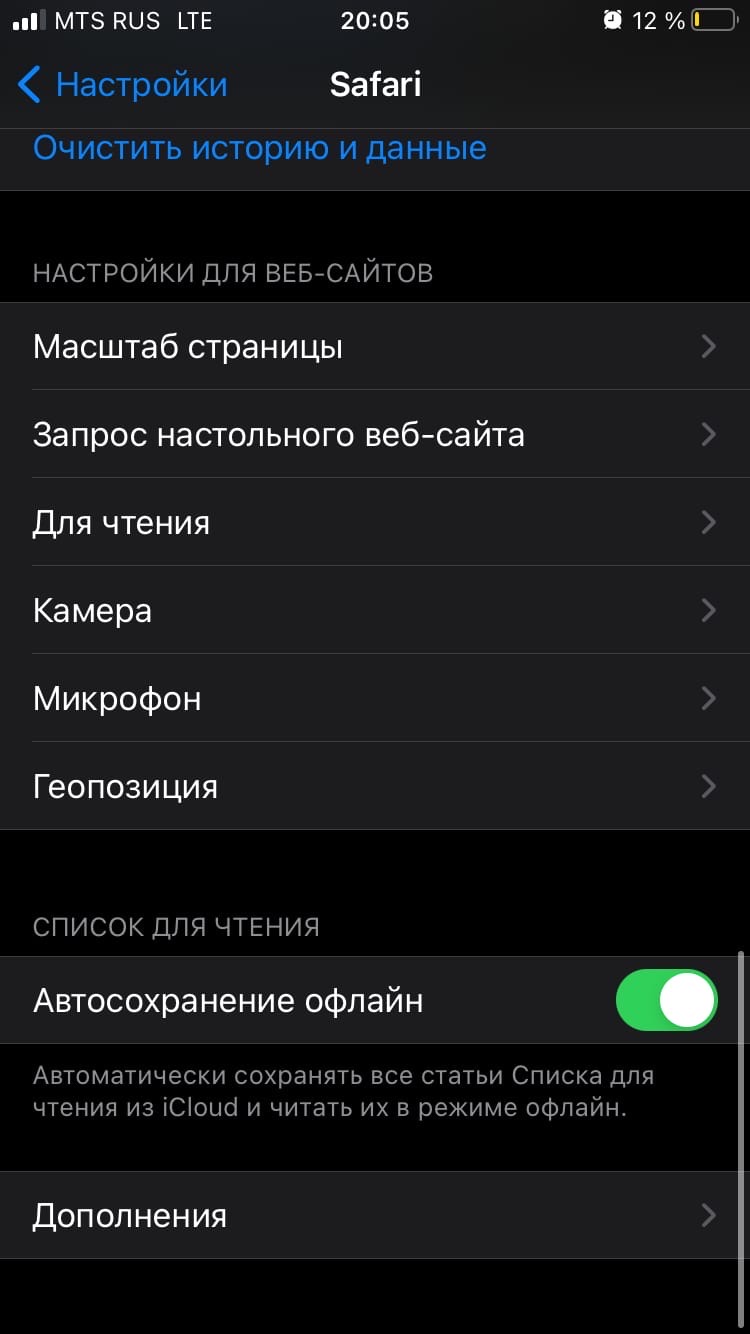Open Геопозиция permissions
The image size is (750, 1334).
[375, 787]
